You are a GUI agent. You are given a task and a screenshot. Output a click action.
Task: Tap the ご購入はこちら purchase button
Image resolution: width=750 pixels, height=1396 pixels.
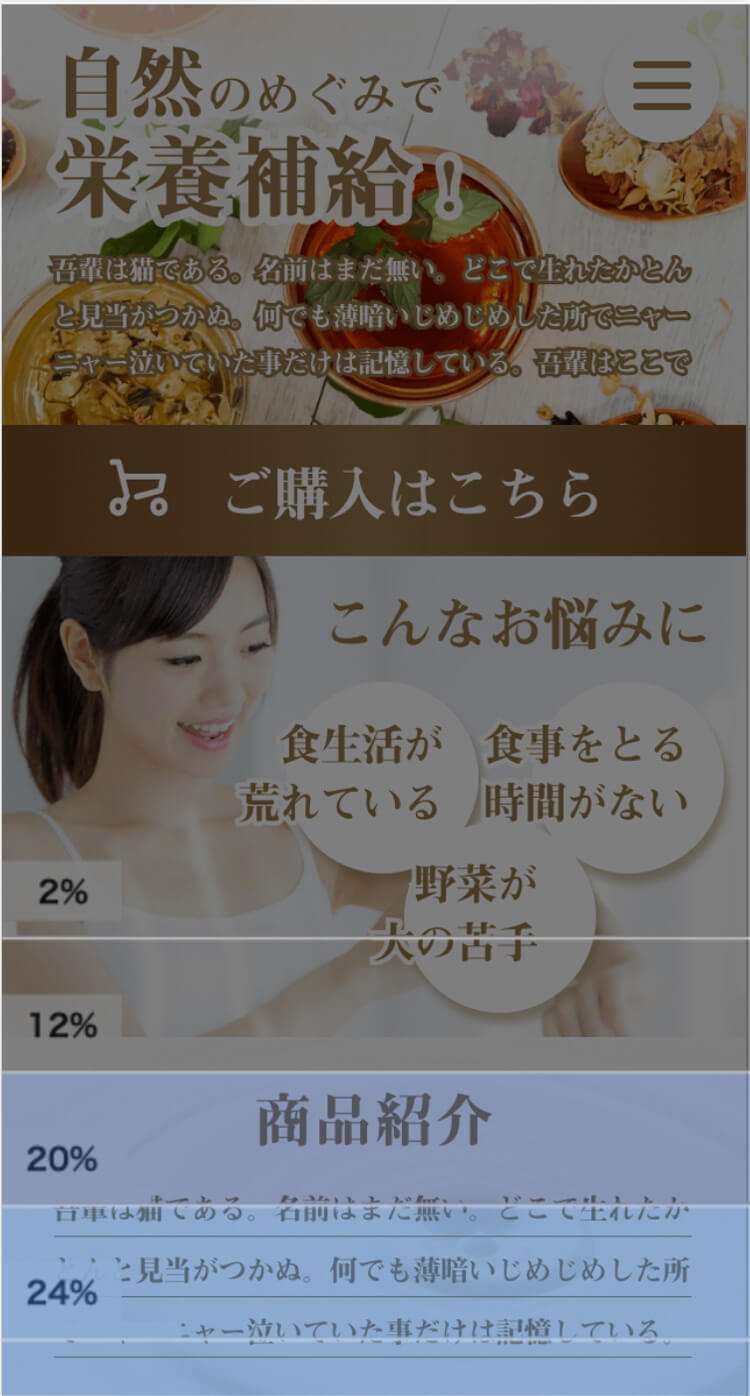coord(374,491)
